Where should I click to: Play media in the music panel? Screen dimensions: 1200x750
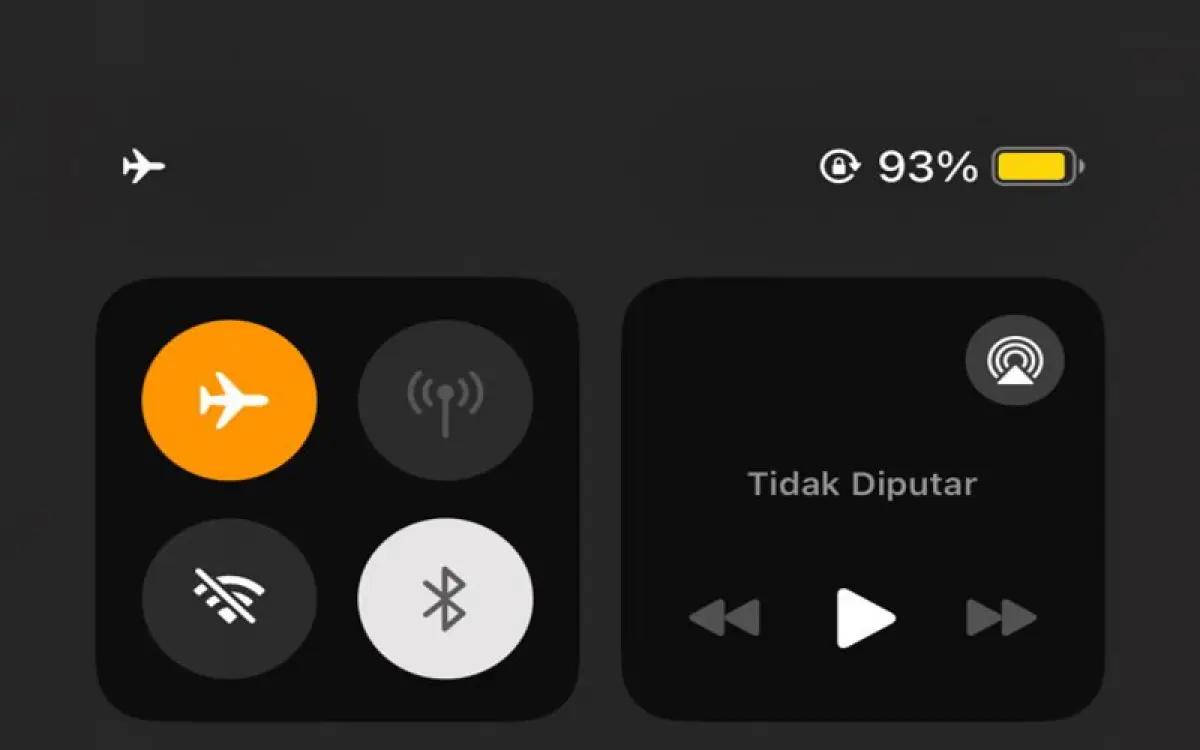pos(864,618)
